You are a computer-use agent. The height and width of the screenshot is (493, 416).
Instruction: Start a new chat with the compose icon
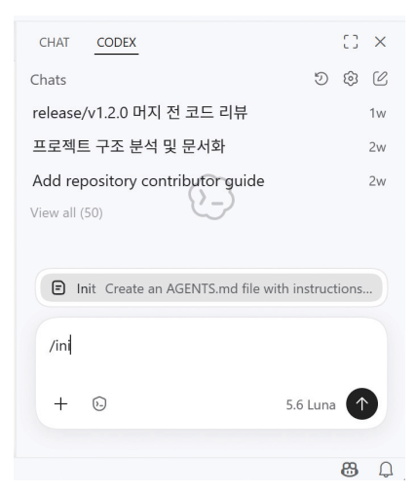(380, 79)
